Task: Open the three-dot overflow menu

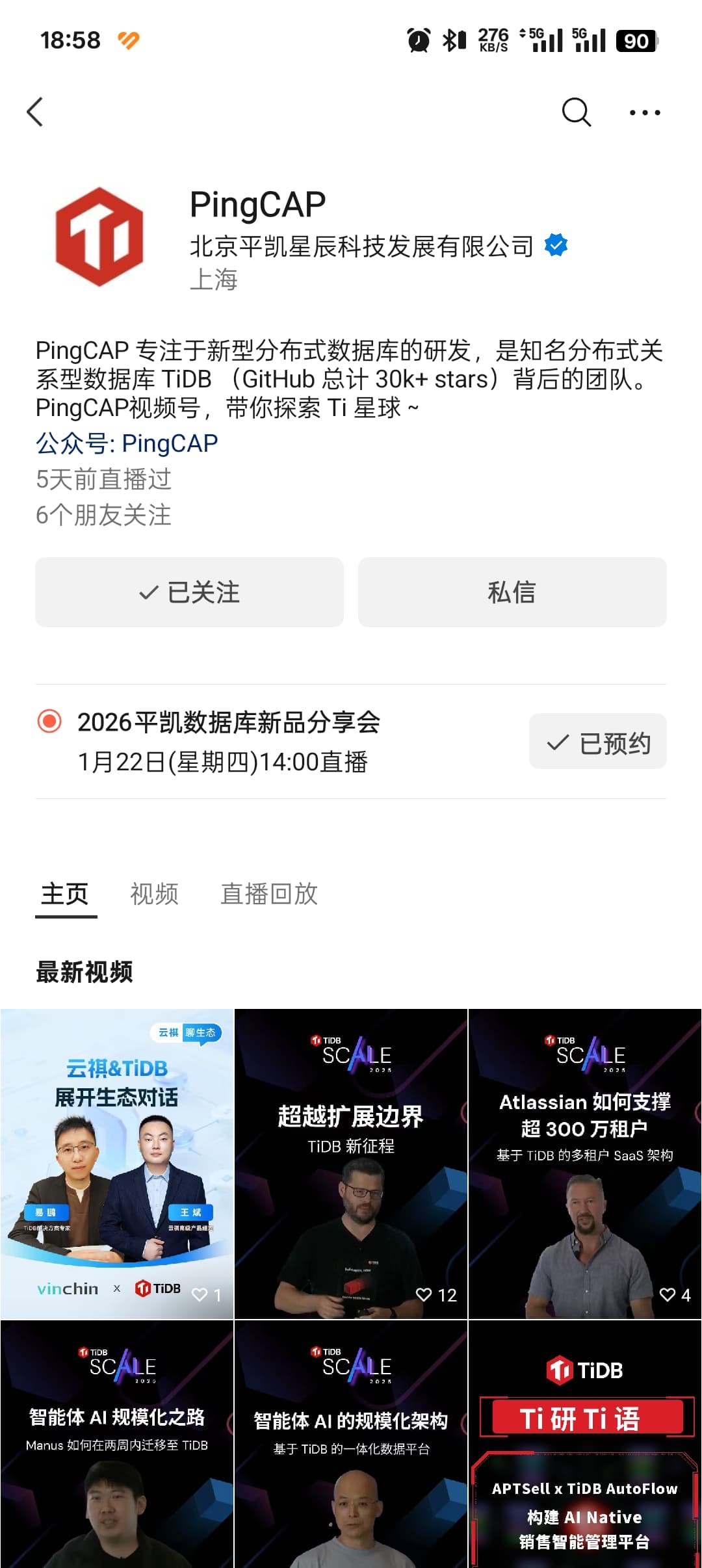Action: (x=644, y=112)
